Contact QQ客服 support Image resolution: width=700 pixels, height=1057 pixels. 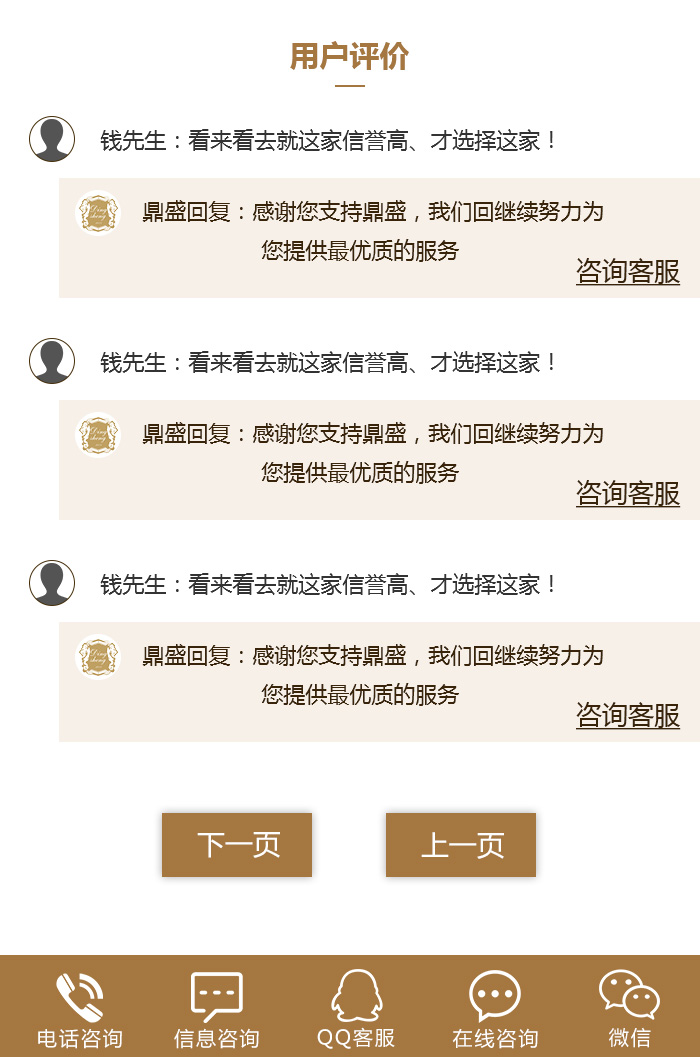coord(356,1008)
